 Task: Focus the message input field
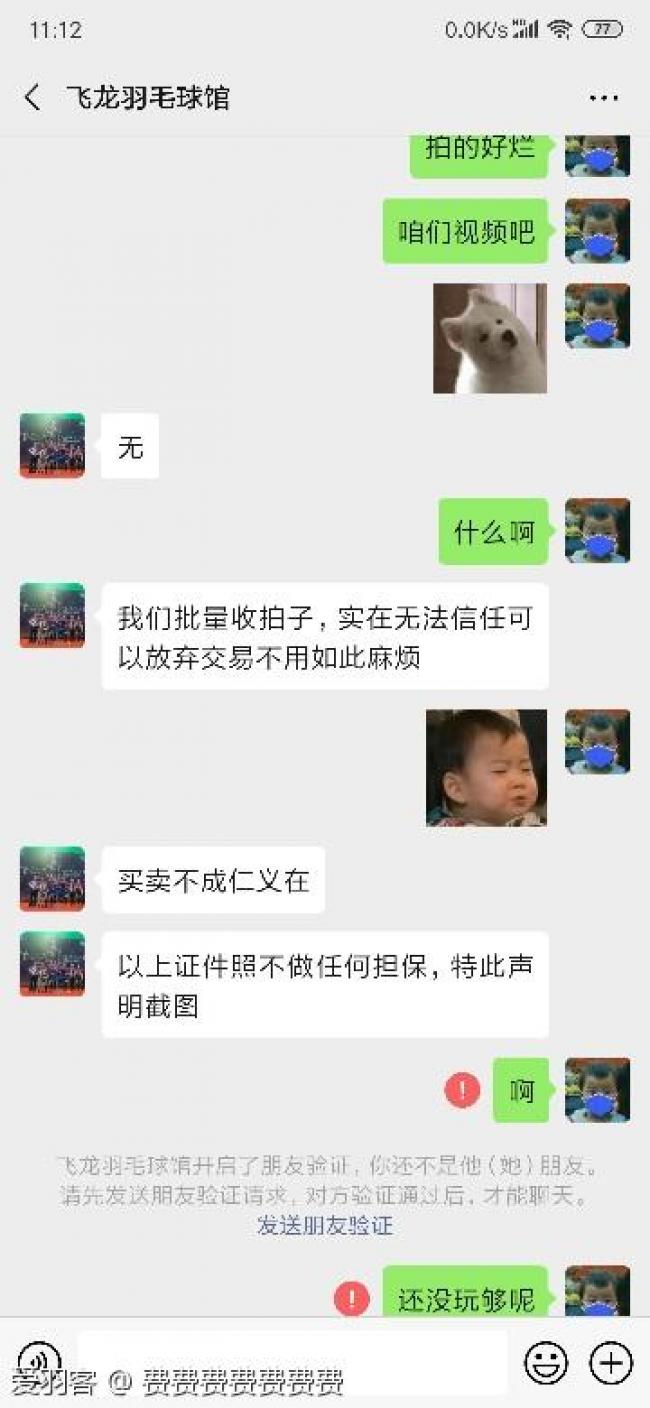point(290,1360)
